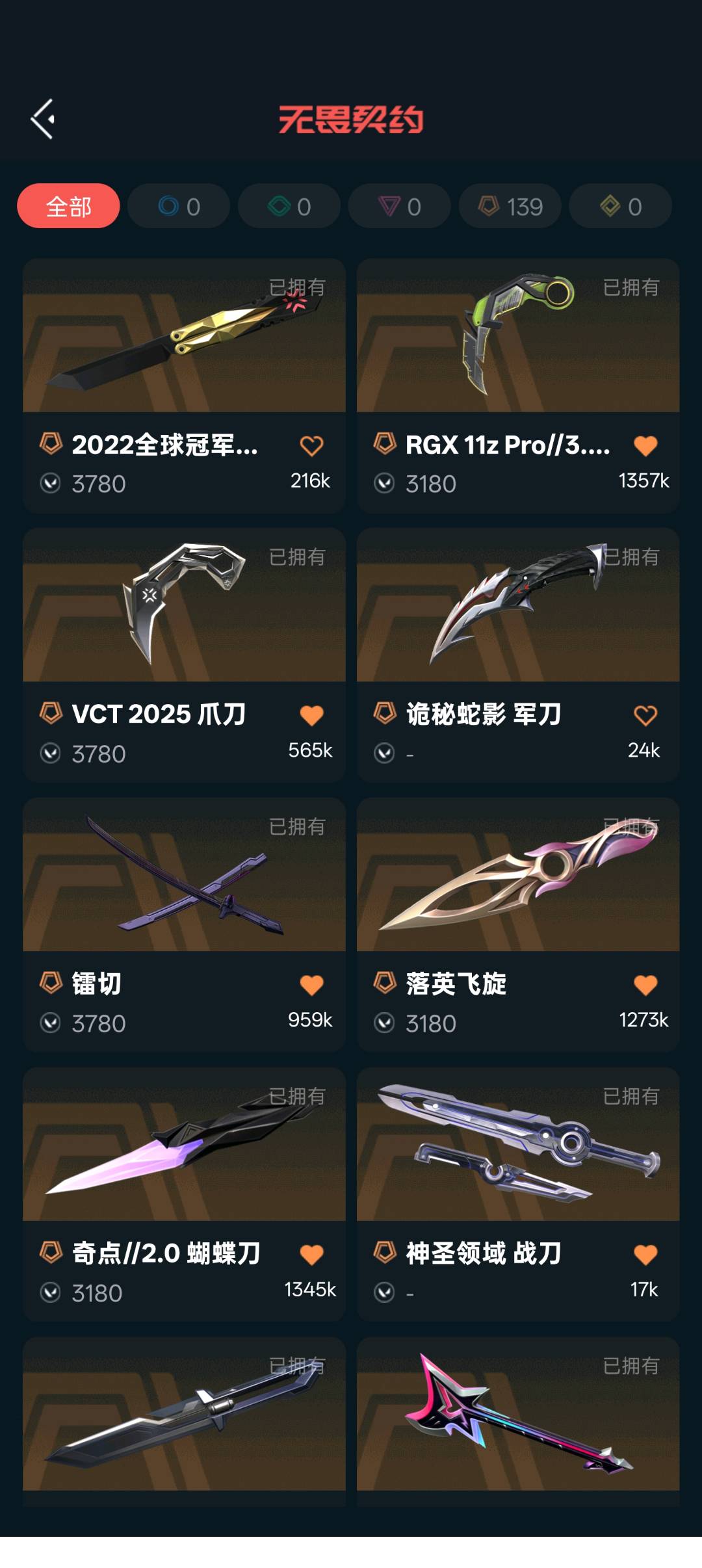
Task: Toggle the heart on 神圣领域 战刀
Action: click(x=645, y=1255)
